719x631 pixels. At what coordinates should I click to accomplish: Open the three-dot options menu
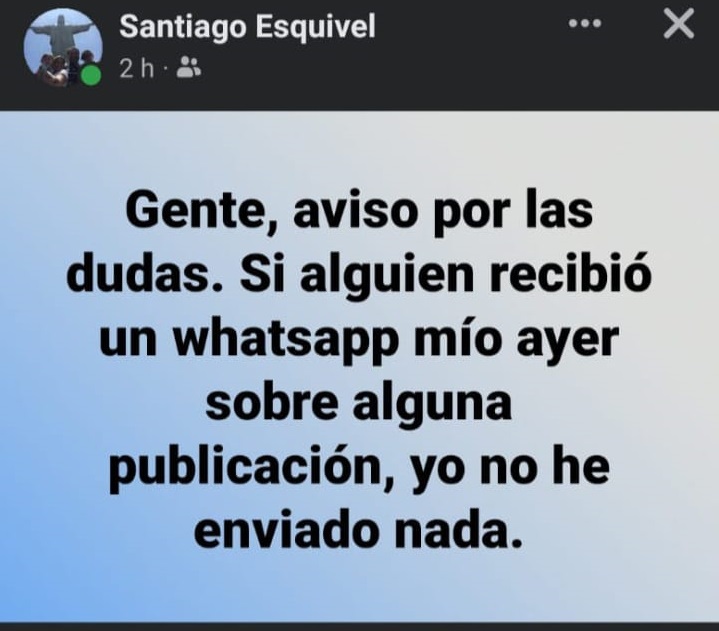click(x=585, y=25)
